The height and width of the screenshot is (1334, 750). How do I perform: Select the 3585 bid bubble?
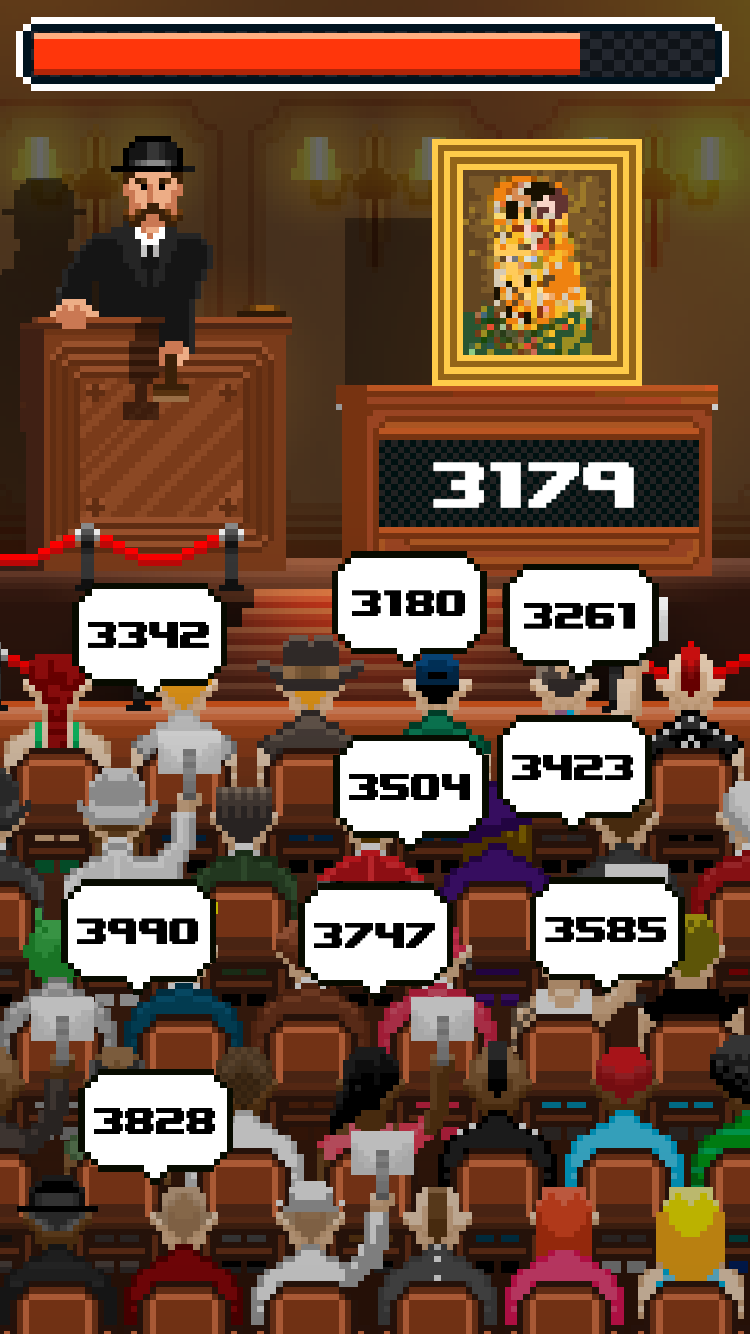pyautogui.click(x=606, y=930)
